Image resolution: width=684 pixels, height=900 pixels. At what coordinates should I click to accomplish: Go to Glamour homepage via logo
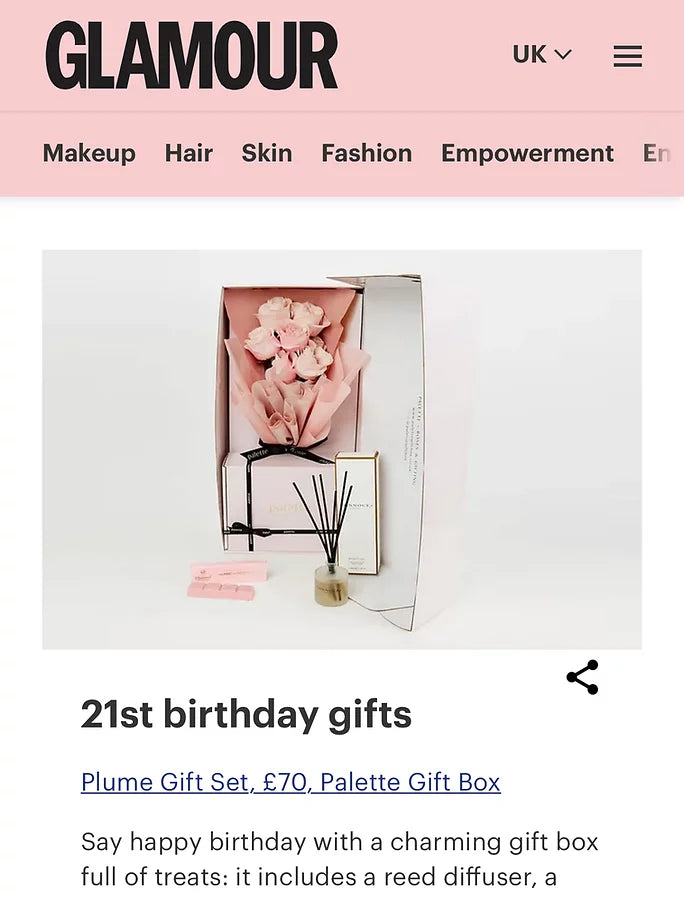191,57
